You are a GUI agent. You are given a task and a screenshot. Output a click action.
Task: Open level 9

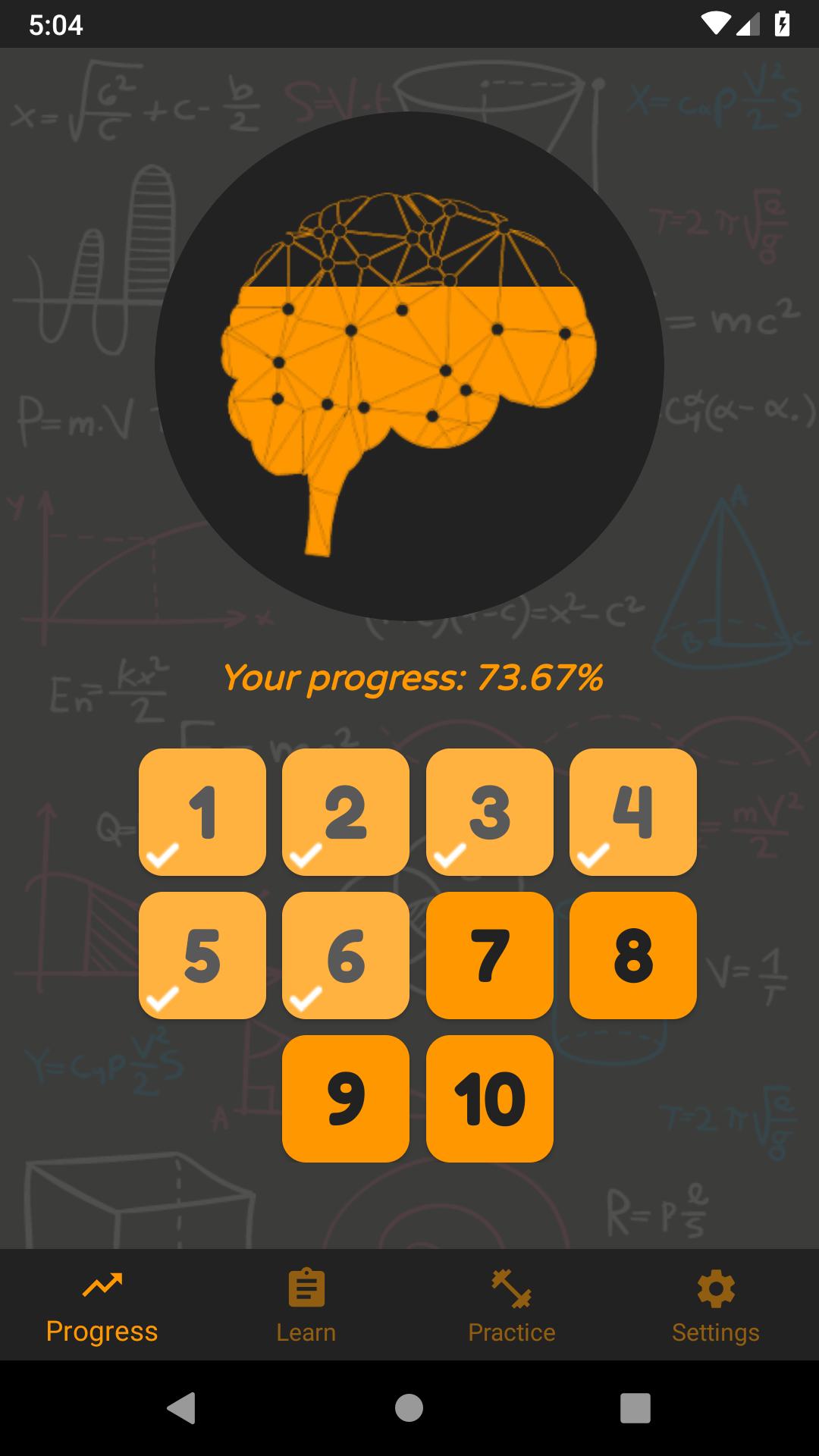tap(346, 1099)
